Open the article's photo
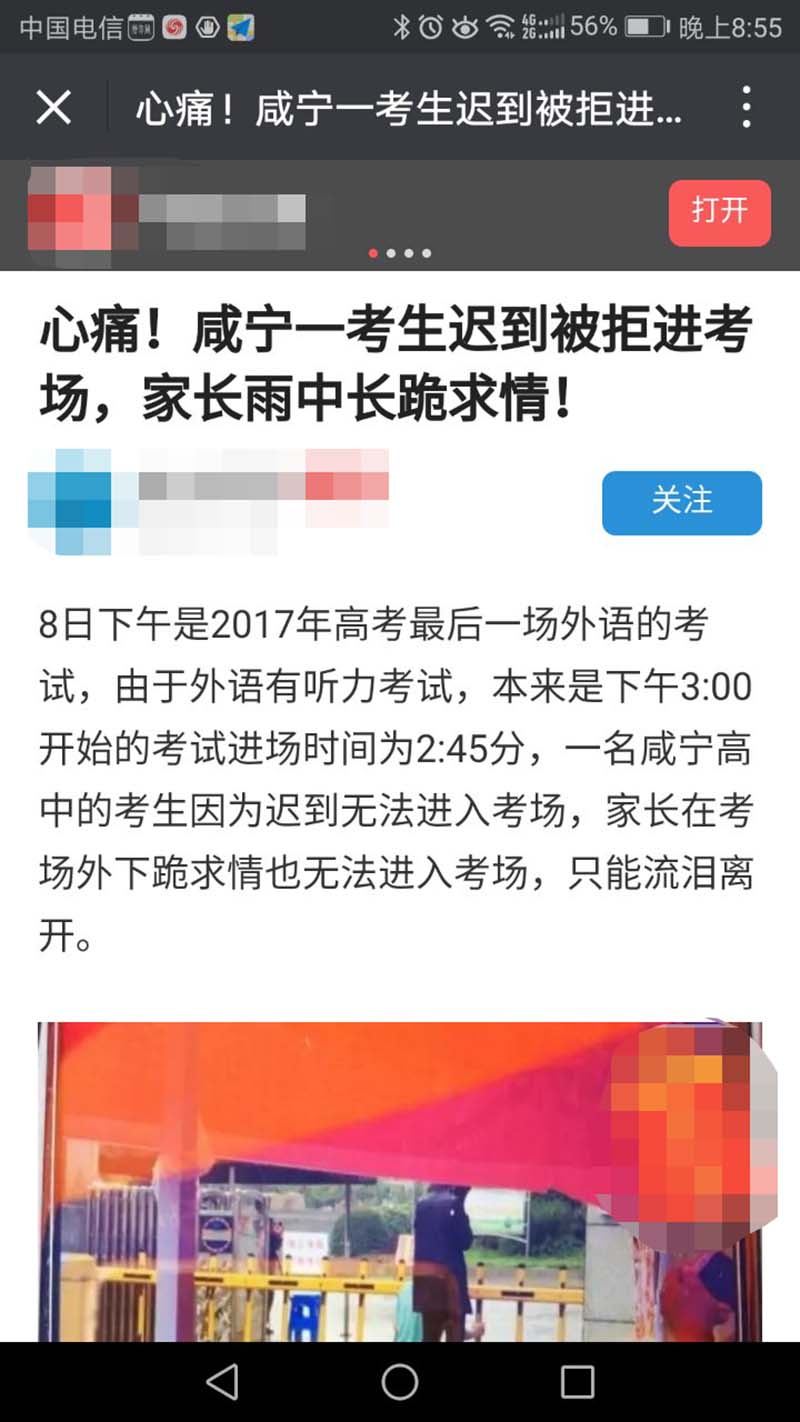 [x=400, y=1180]
